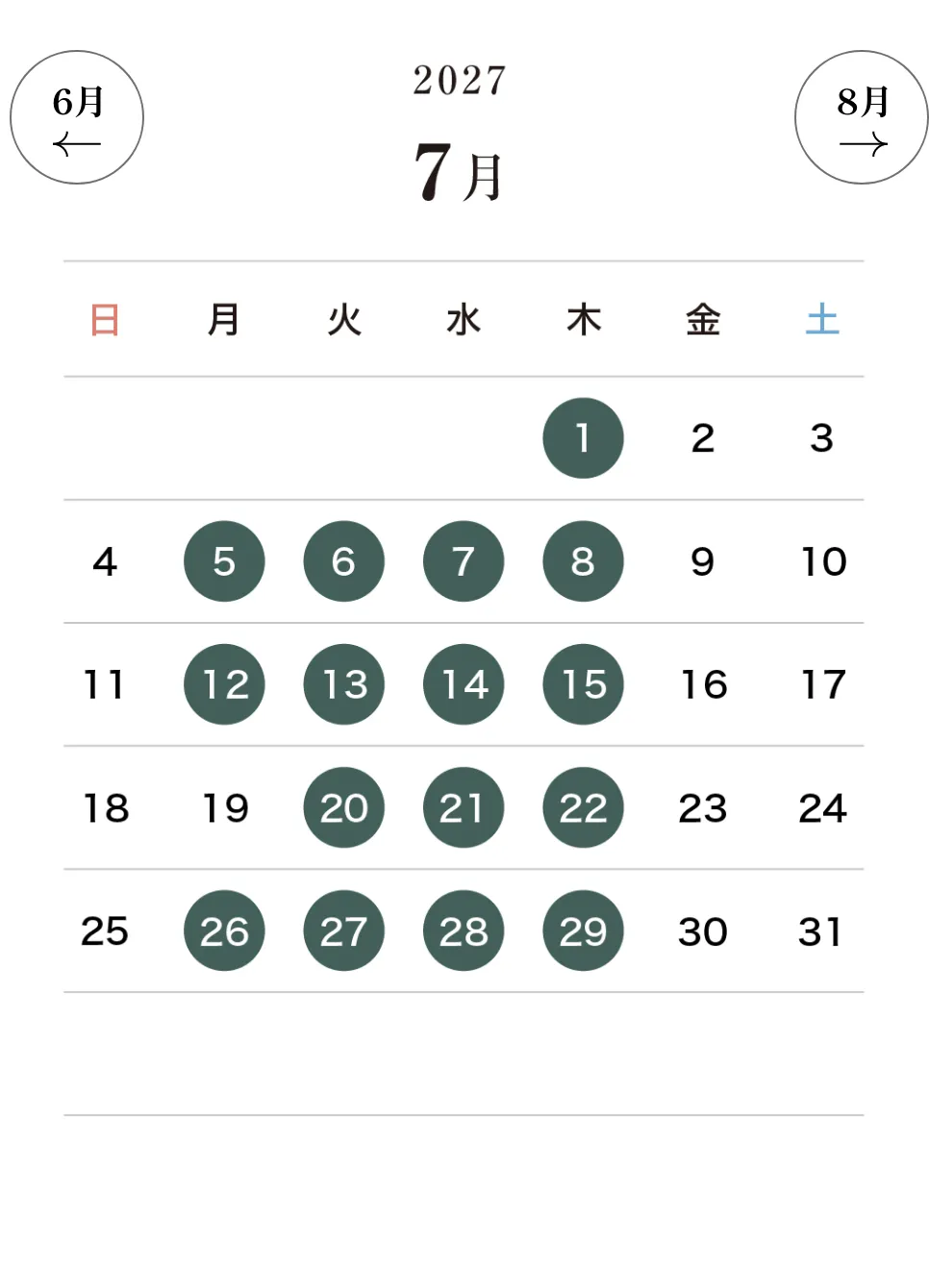Go to next month 8月

point(862,117)
